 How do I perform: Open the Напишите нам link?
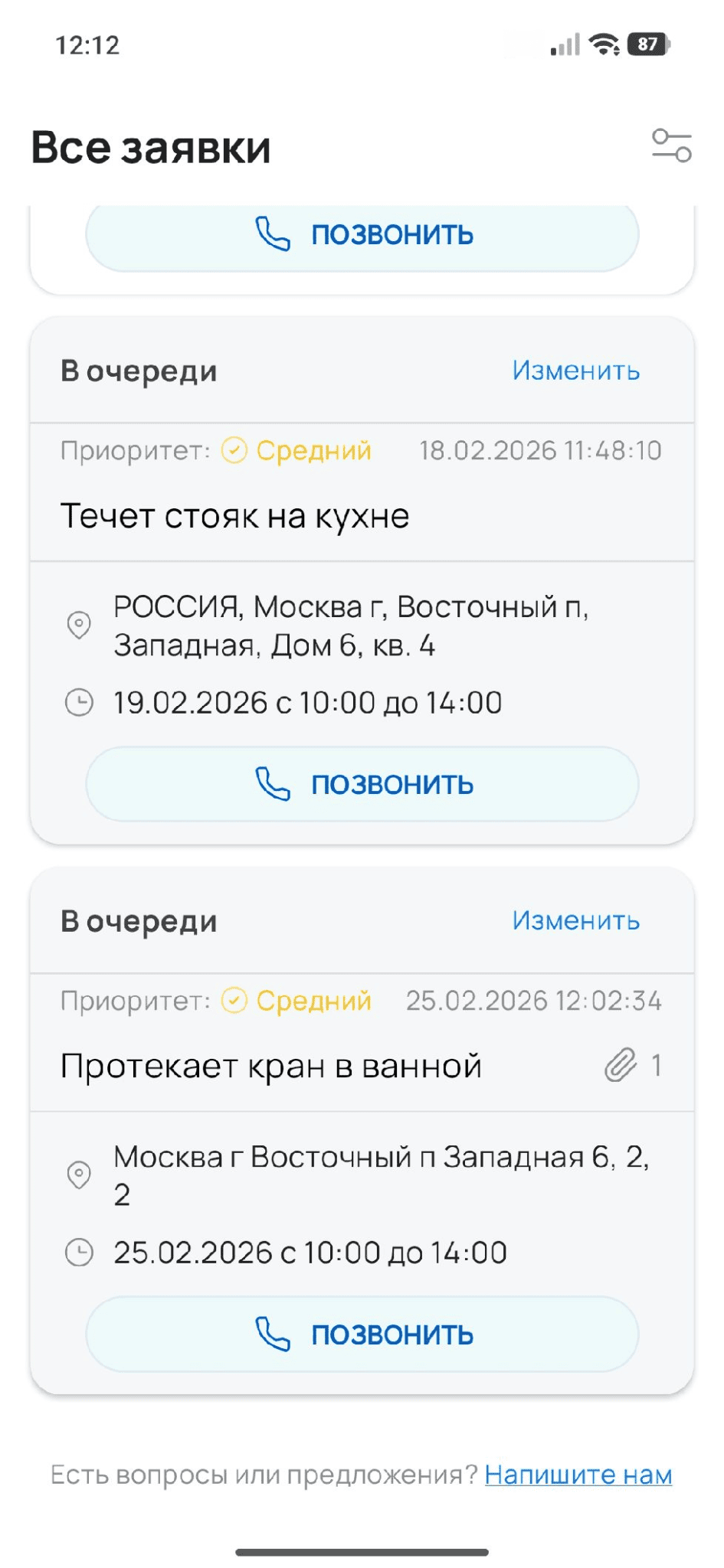click(x=578, y=1474)
